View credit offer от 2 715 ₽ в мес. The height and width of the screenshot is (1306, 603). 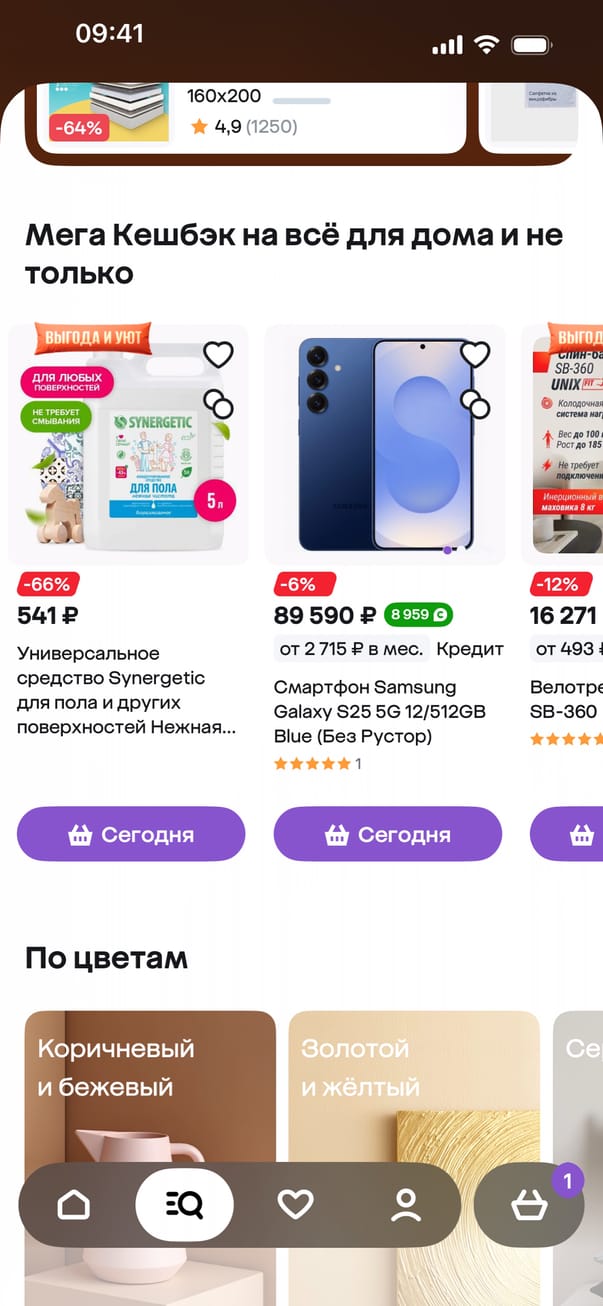pyautogui.click(x=351, y=649)
